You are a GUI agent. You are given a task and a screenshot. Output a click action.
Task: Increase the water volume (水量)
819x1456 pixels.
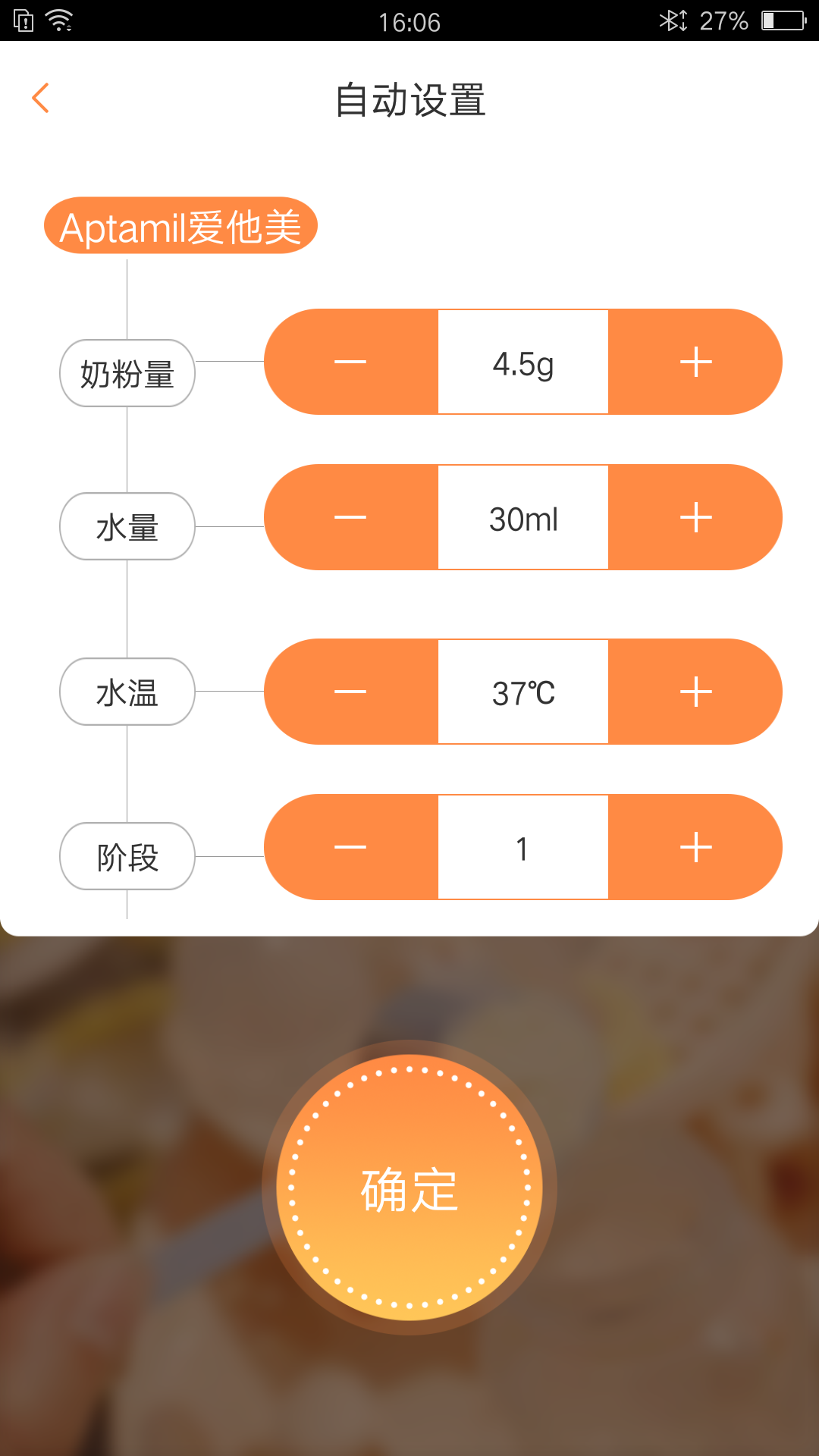click(695, 517)
